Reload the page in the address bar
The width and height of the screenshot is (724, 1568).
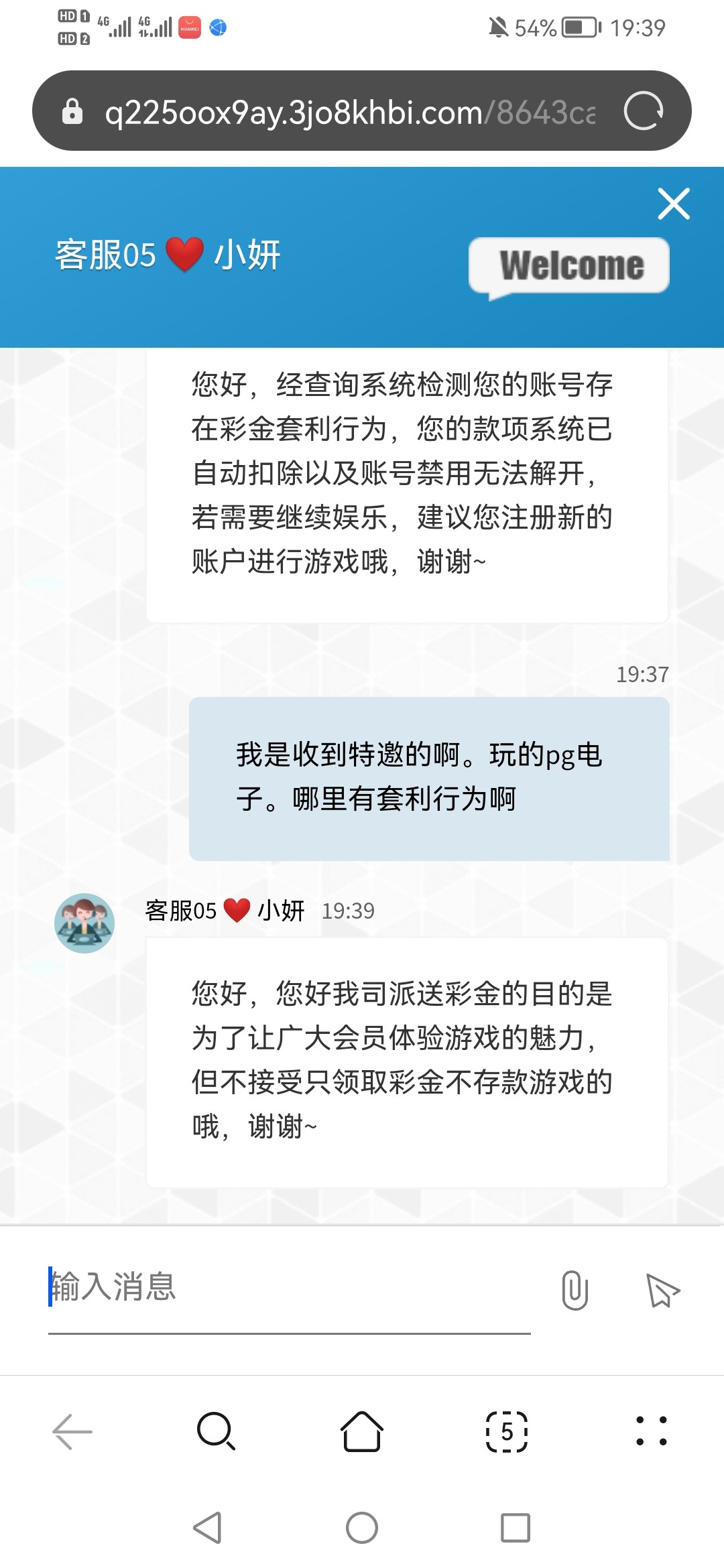click(643, 111)
